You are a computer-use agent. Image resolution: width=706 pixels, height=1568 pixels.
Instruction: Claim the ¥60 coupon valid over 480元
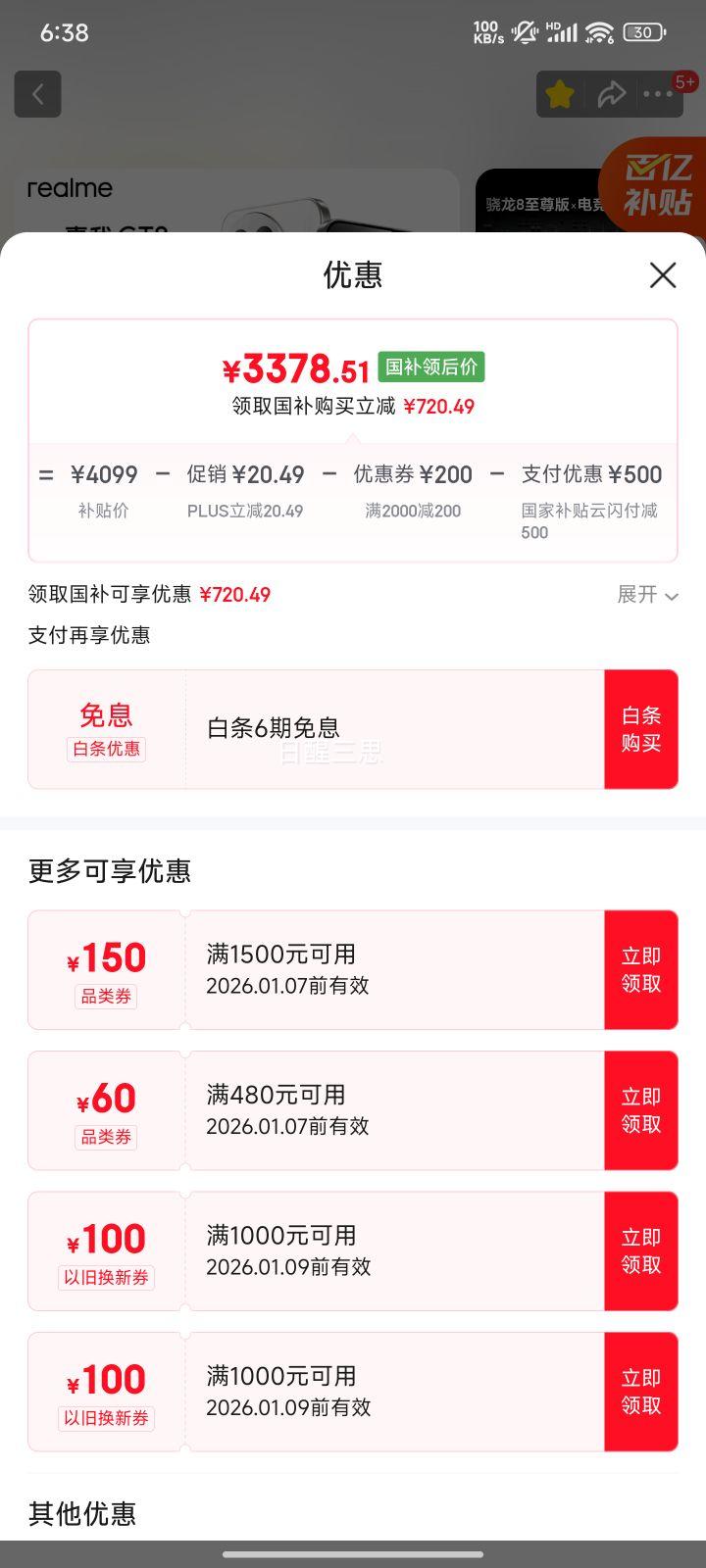(x=641, y=1109)
